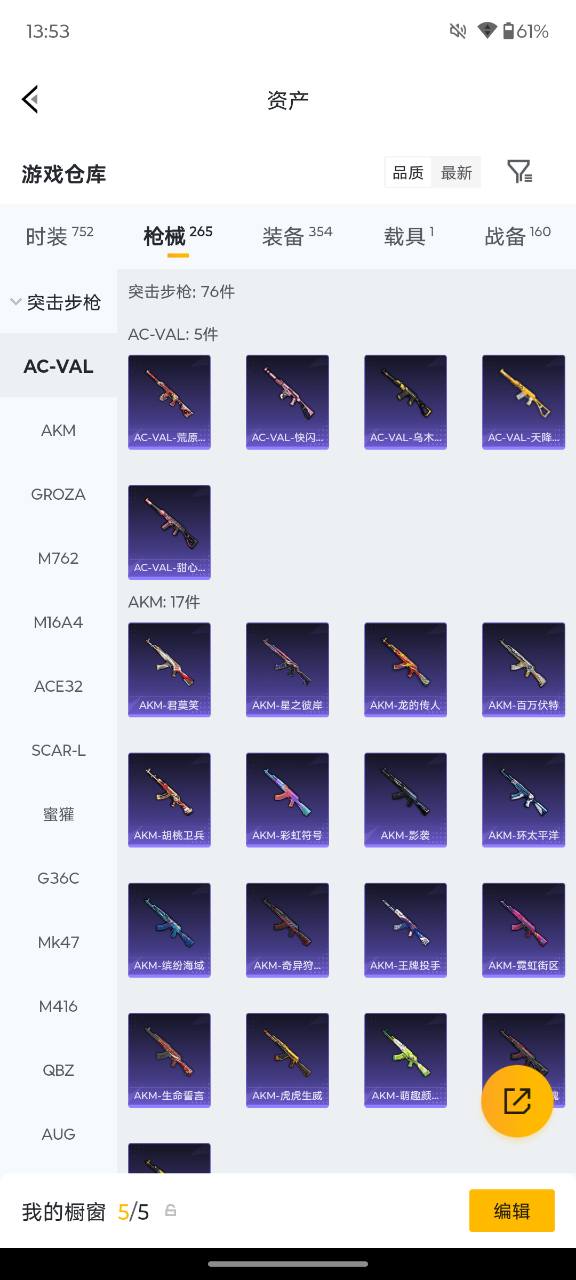
Task: Open the AKM-彩虹符号 skin
Action: coord(287,799)
